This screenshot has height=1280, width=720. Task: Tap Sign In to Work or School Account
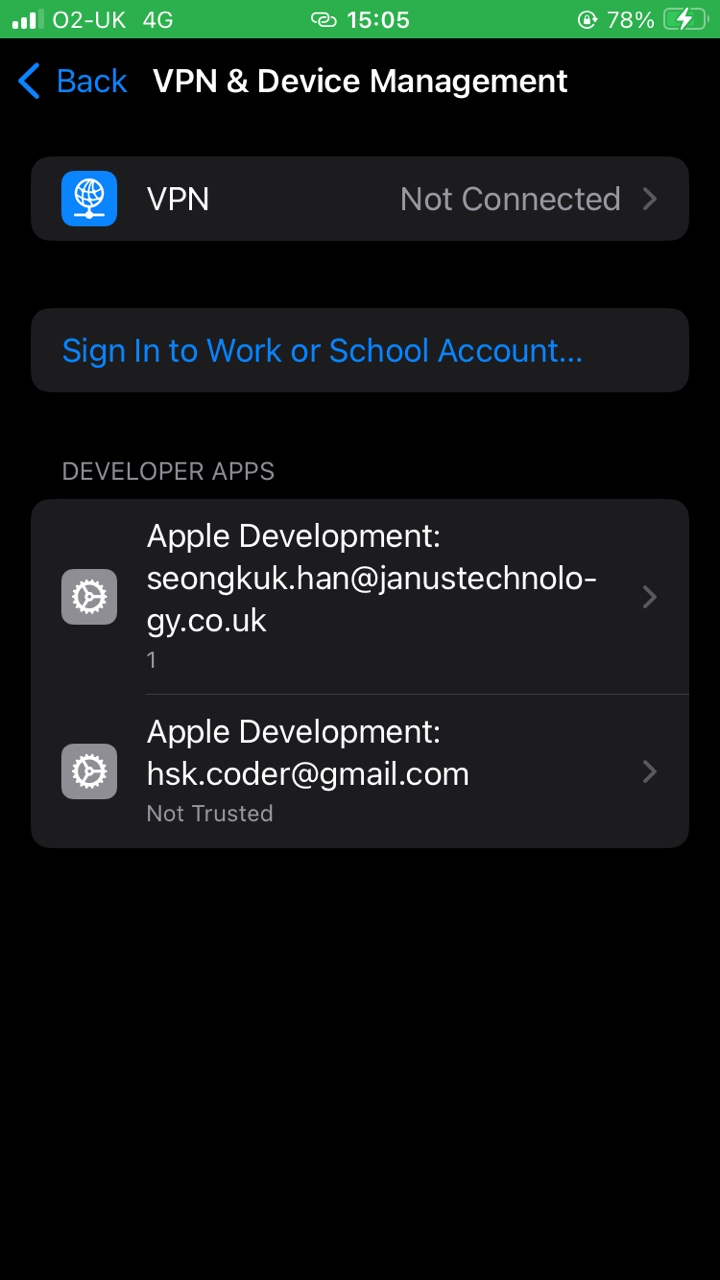(x=322, y=351)
